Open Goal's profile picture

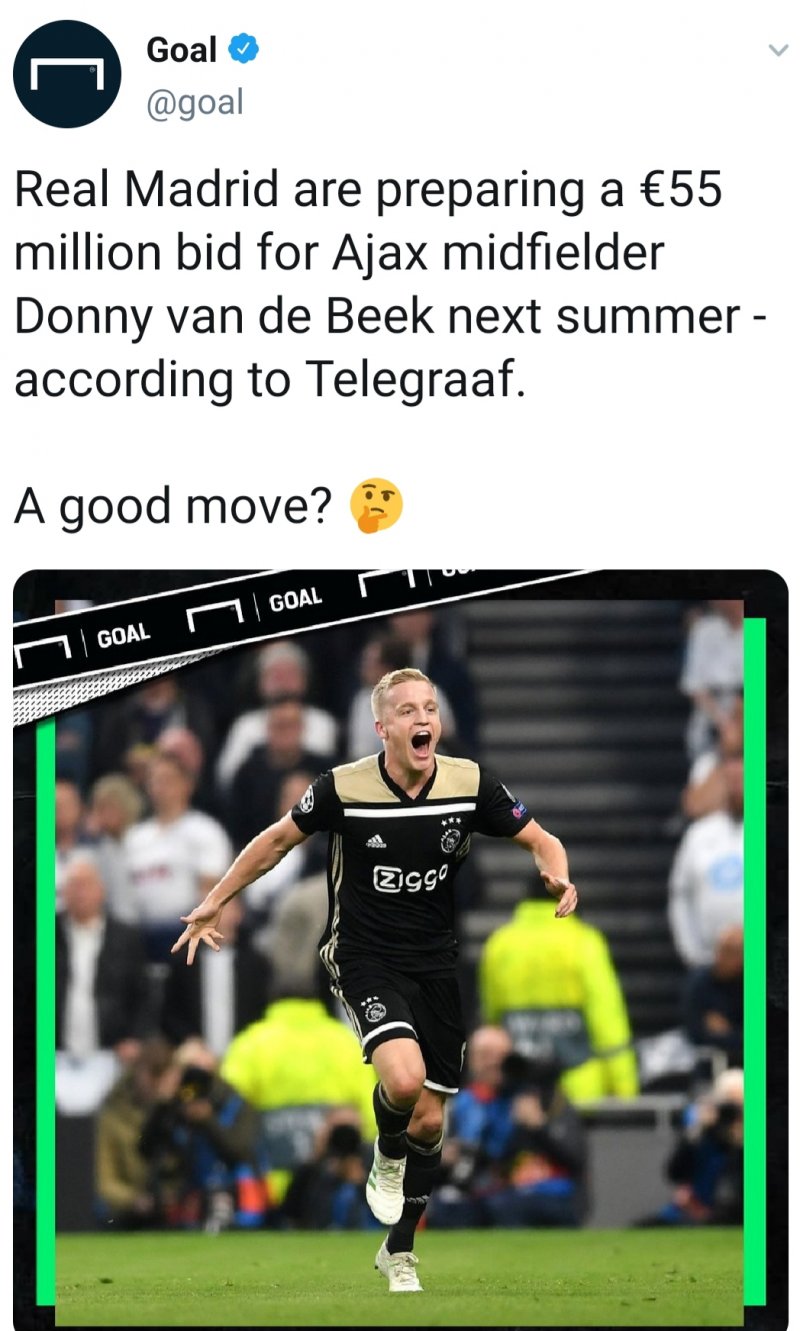67,74
